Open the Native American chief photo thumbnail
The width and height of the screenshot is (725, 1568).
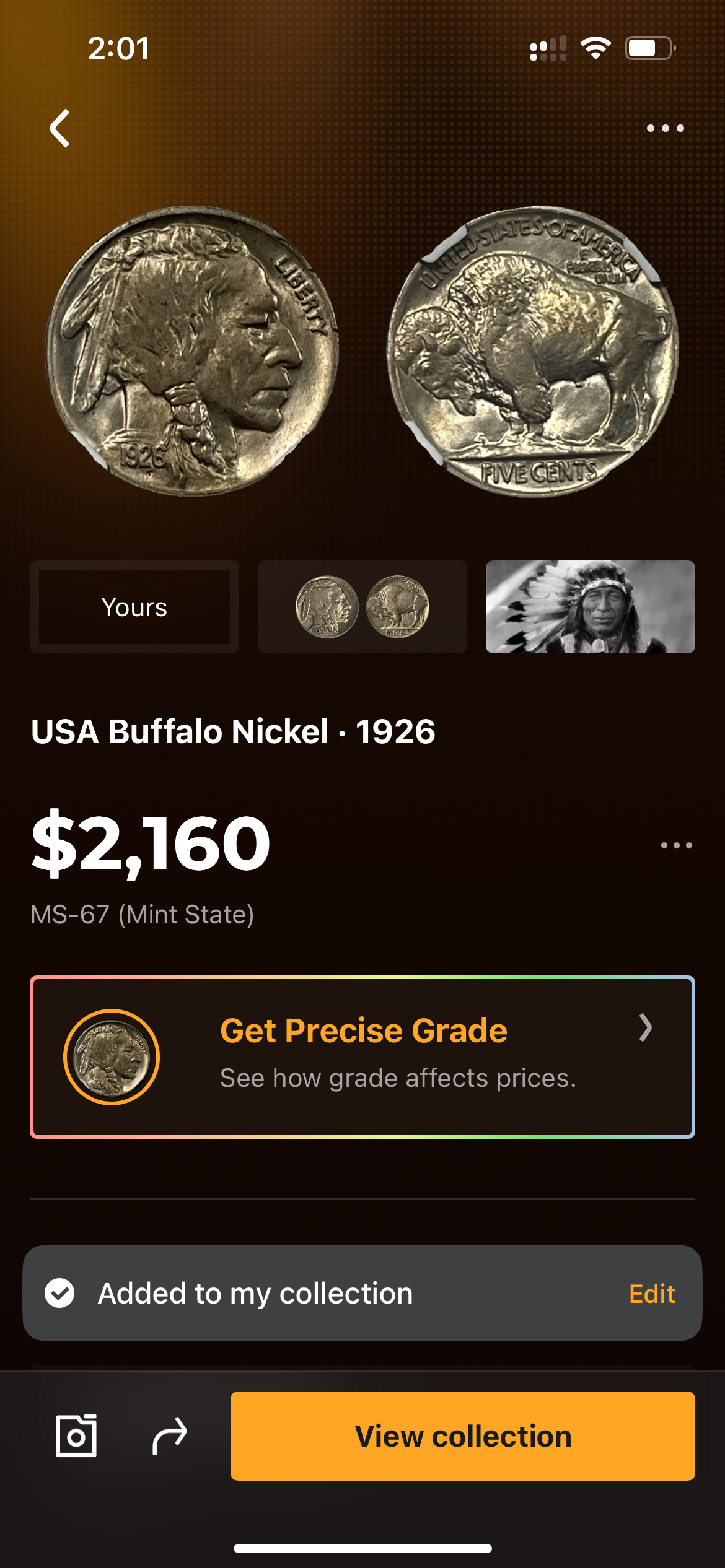tap(590, 607)
